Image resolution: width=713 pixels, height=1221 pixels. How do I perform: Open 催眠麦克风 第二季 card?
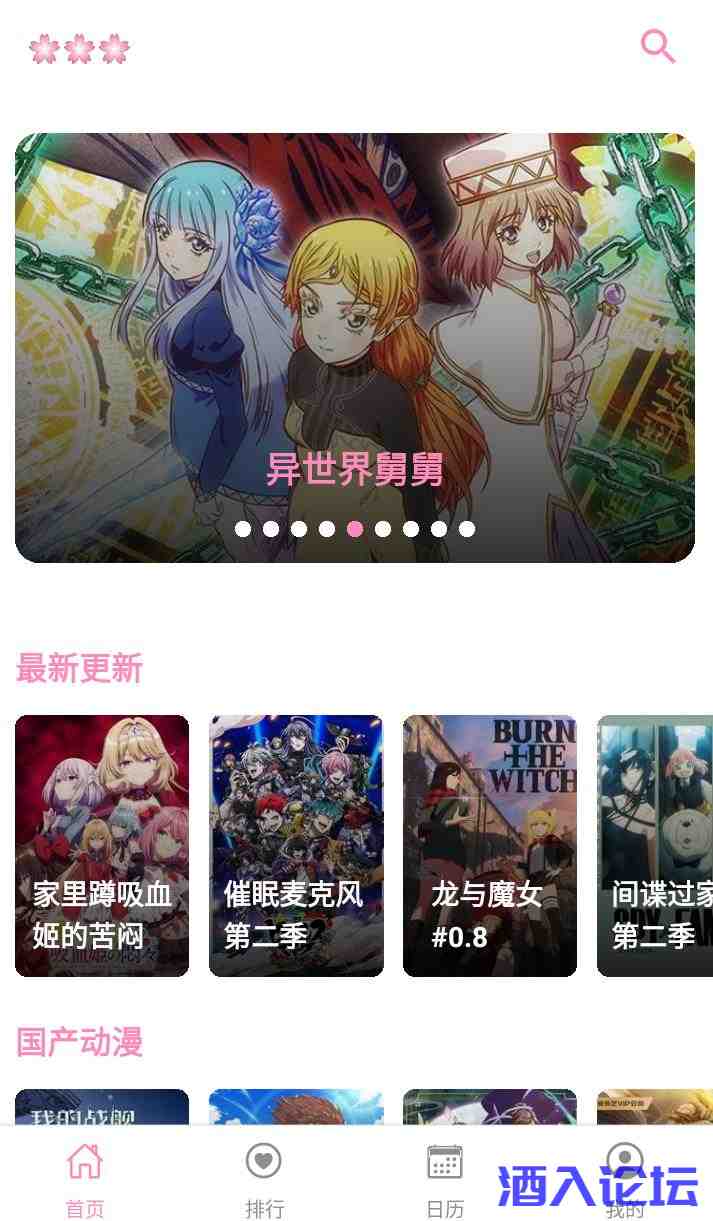pos(296,845)
